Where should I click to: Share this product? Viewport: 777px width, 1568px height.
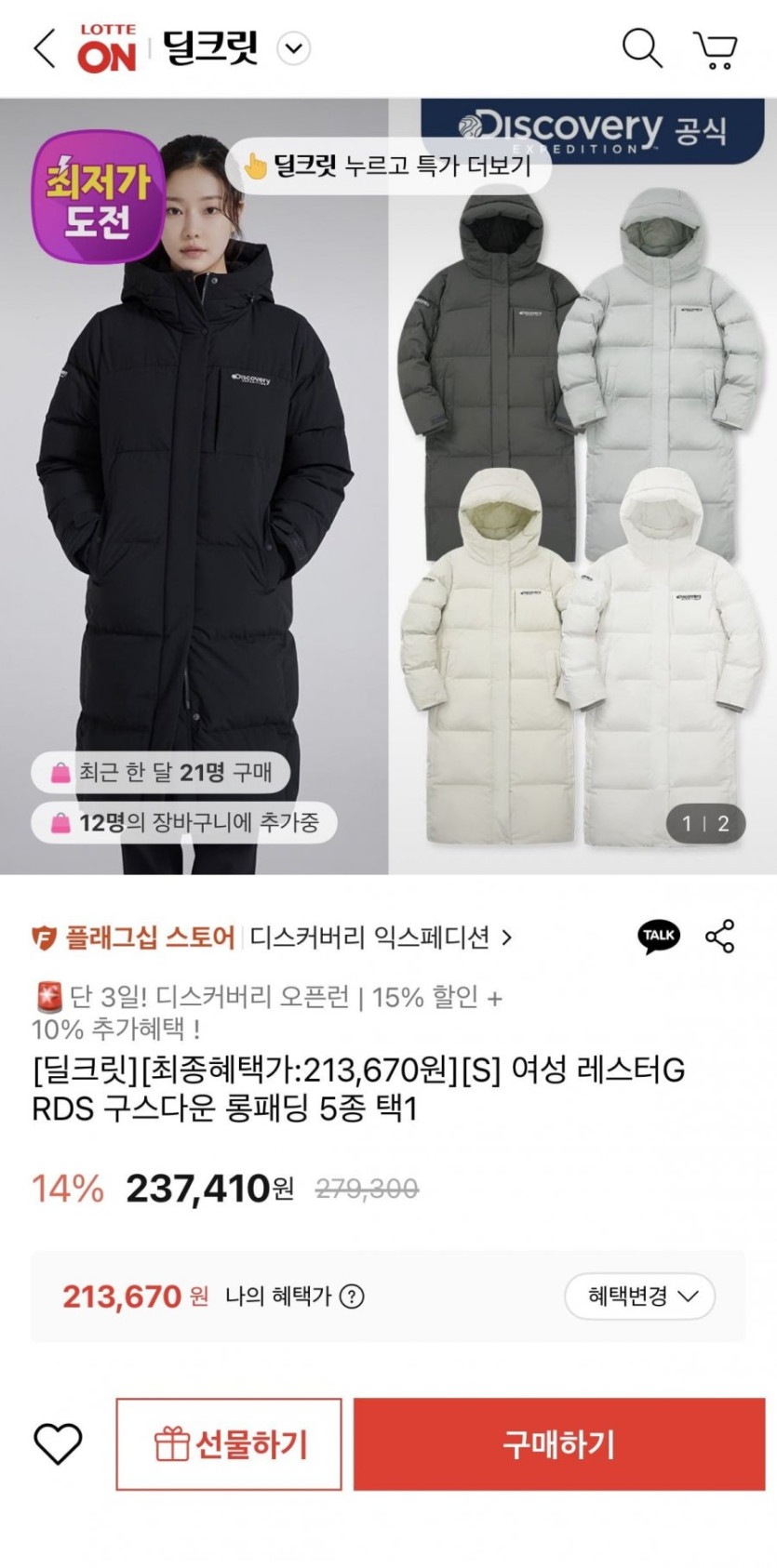pyautogui.click(x=720, y=937)
